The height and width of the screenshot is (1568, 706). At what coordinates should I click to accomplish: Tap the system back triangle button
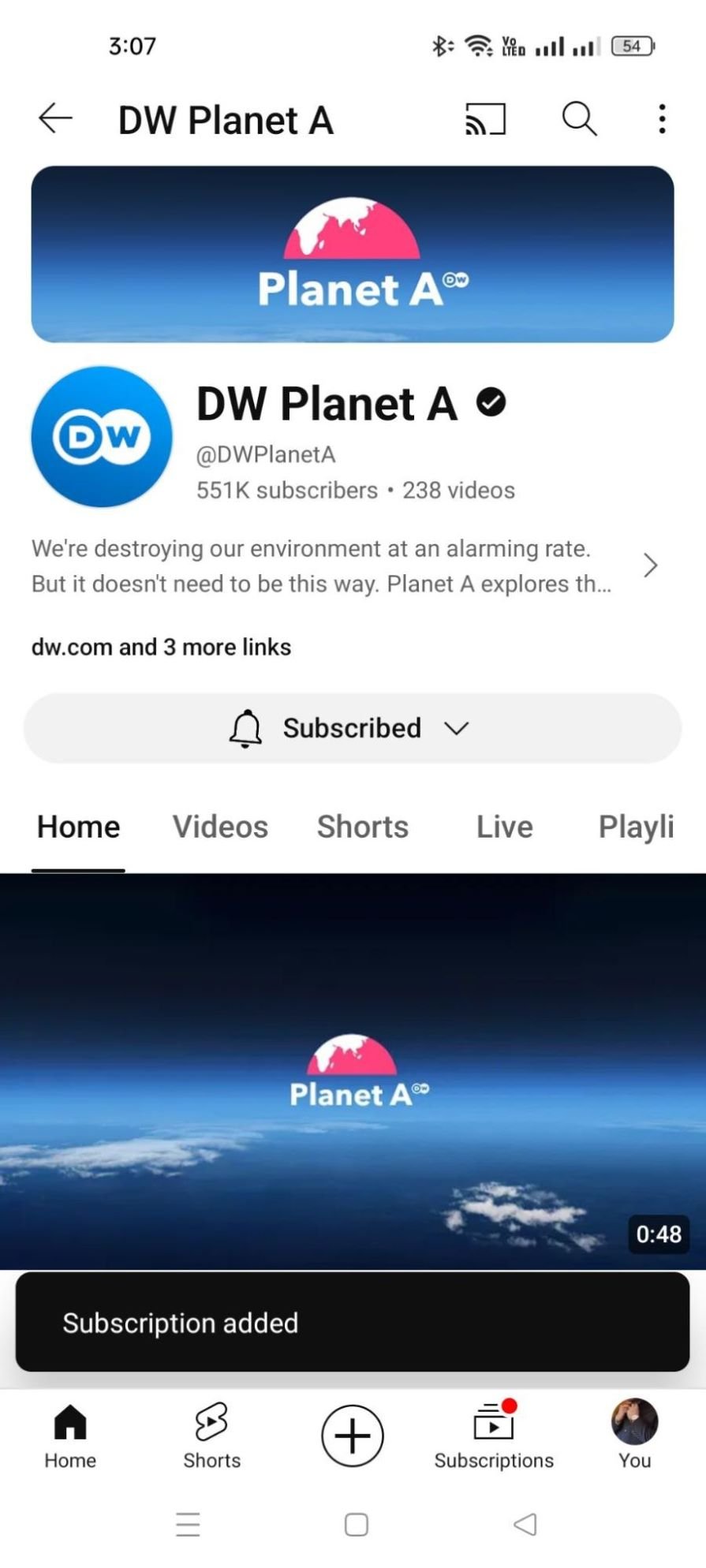click(525, 1525)
